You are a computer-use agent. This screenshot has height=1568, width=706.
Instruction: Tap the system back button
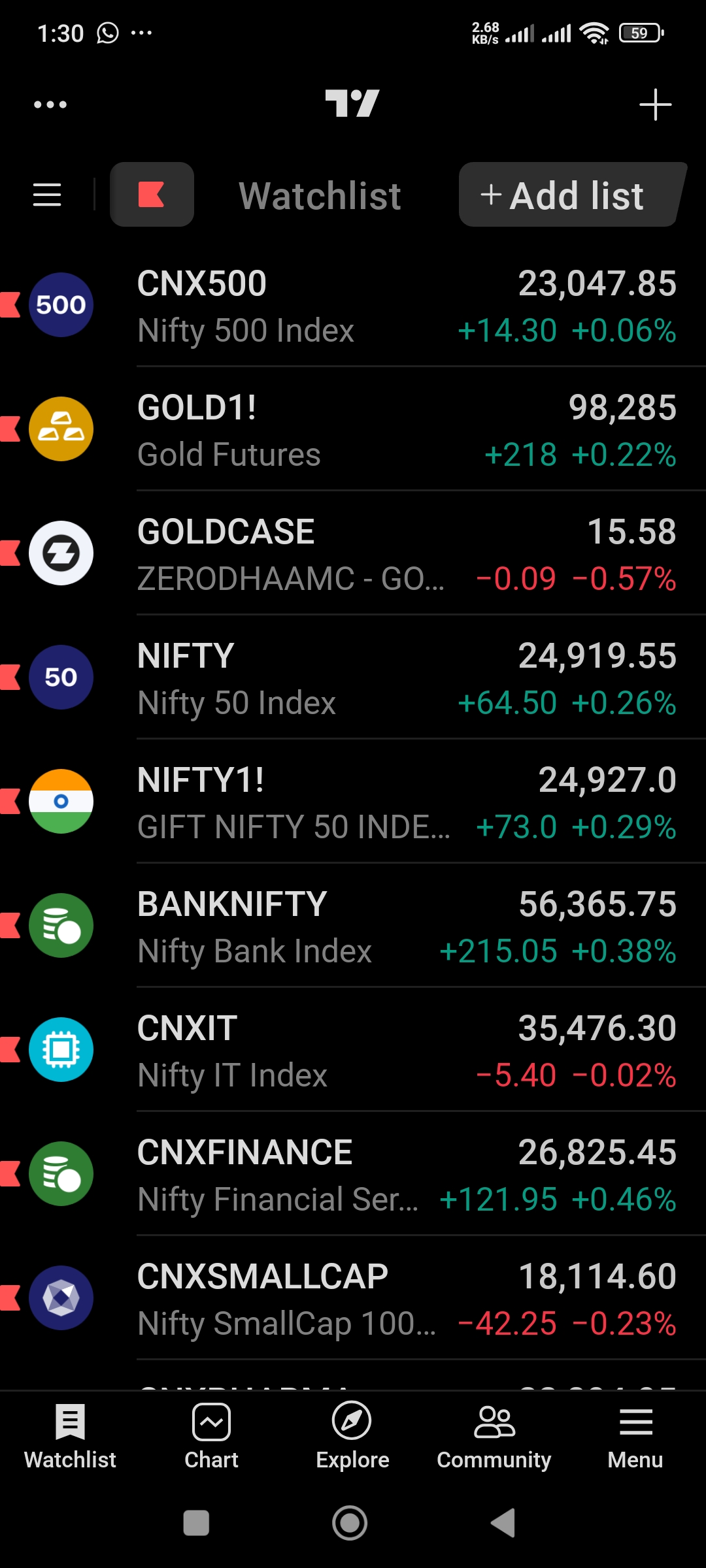point(503,1524)
